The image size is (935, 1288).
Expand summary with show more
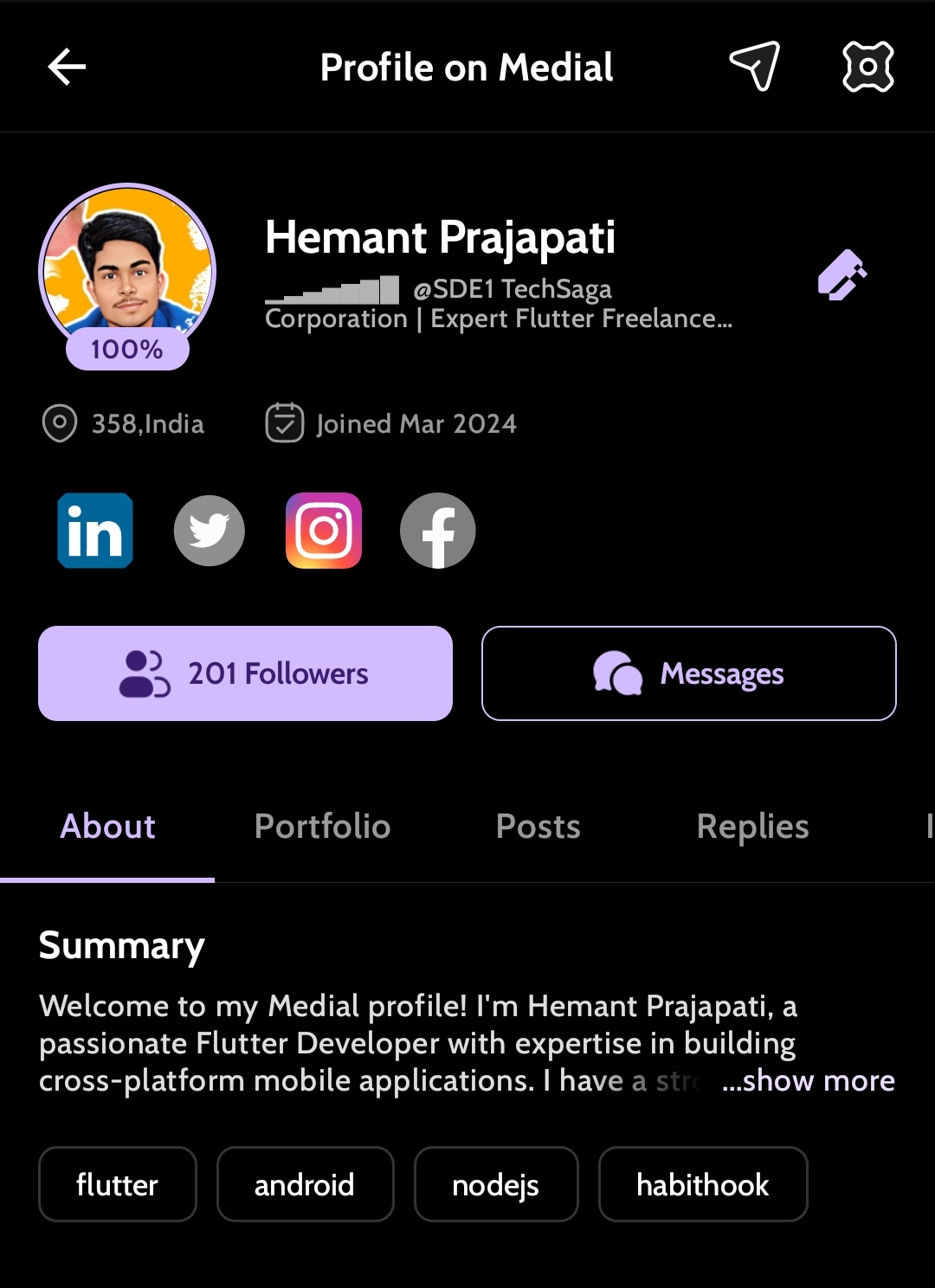coord(809,1080)
